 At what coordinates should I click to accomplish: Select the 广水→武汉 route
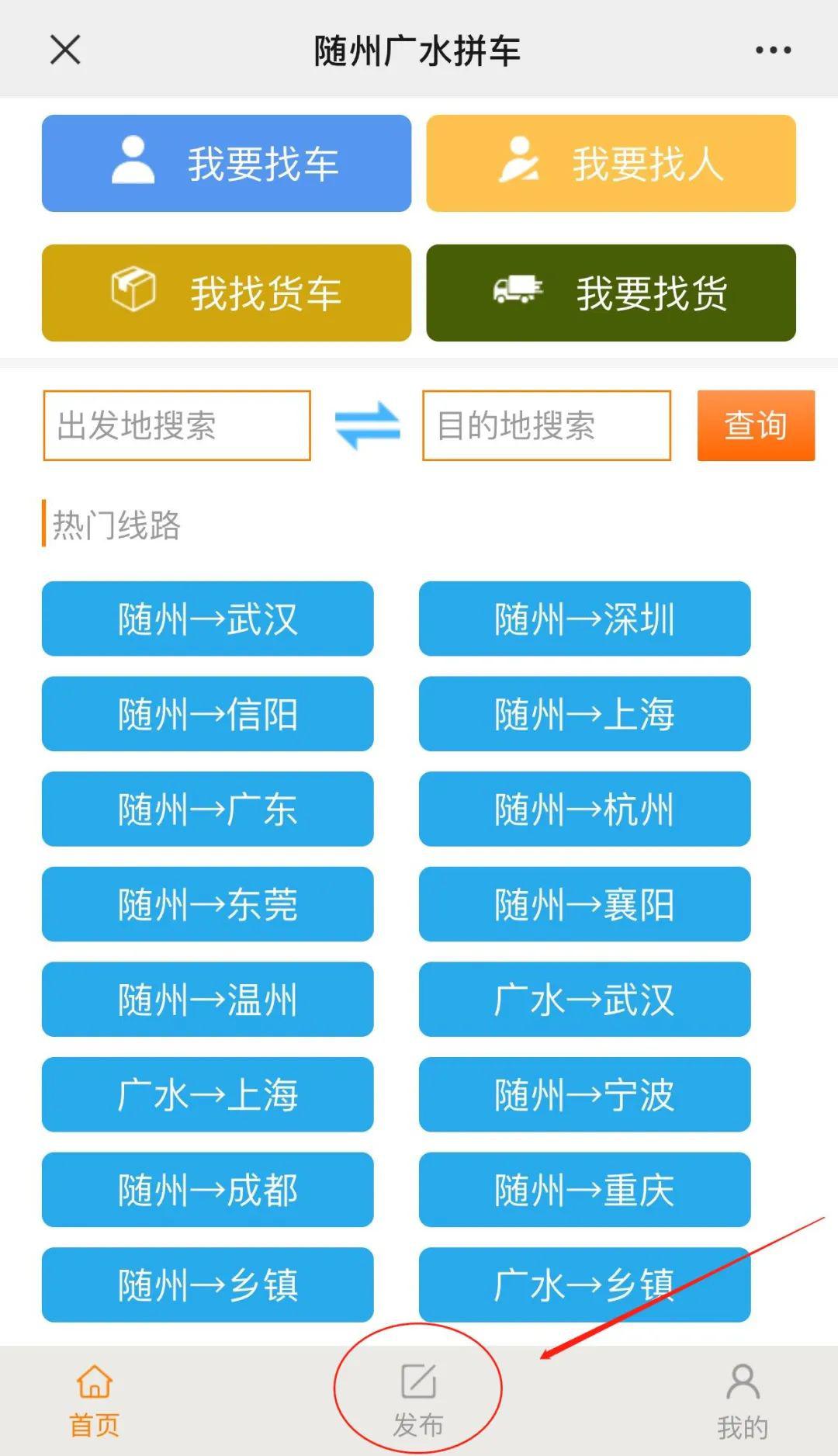pyautogui.click(x=584, y=1000)
